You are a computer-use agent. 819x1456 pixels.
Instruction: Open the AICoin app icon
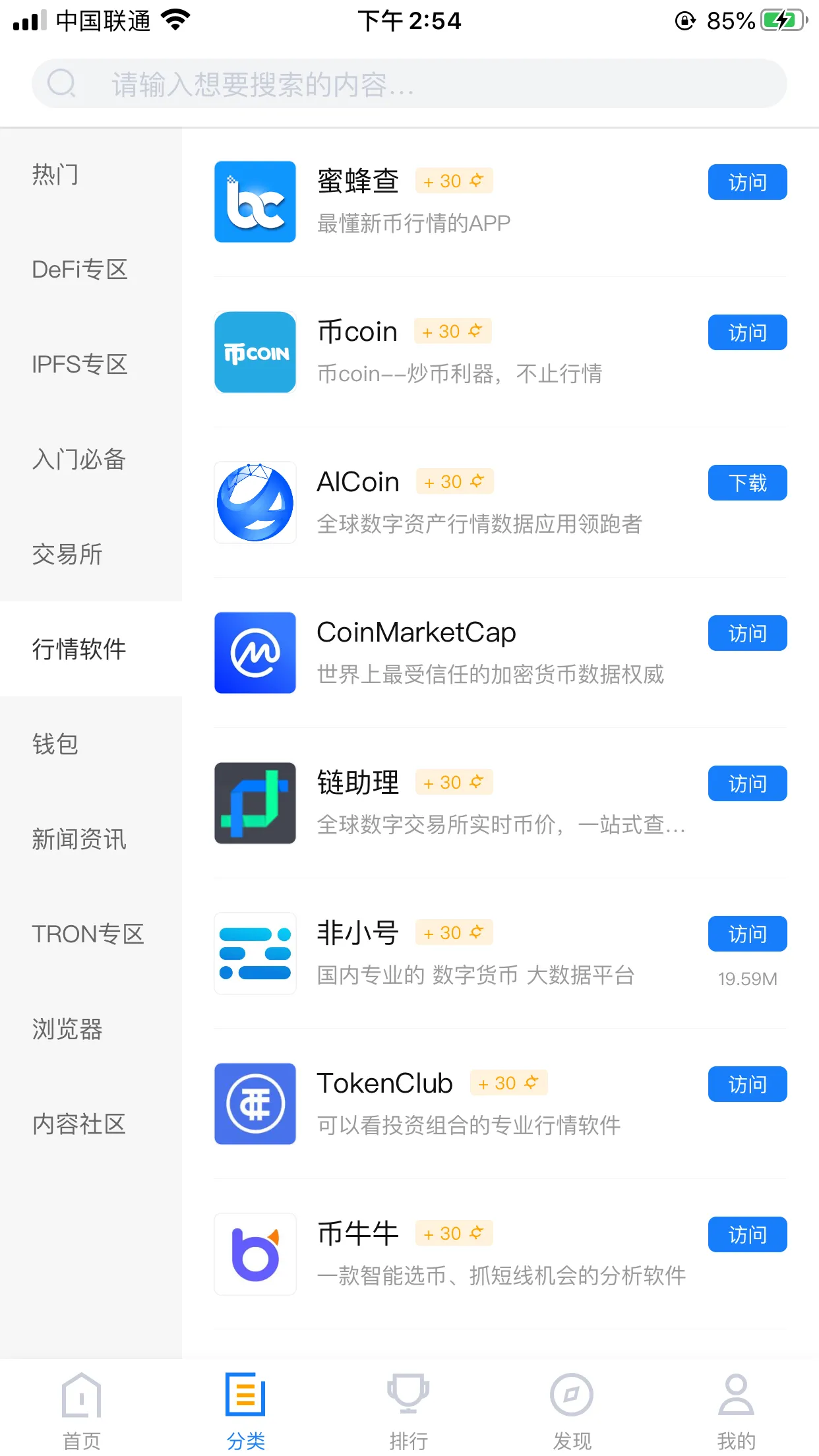255,502
